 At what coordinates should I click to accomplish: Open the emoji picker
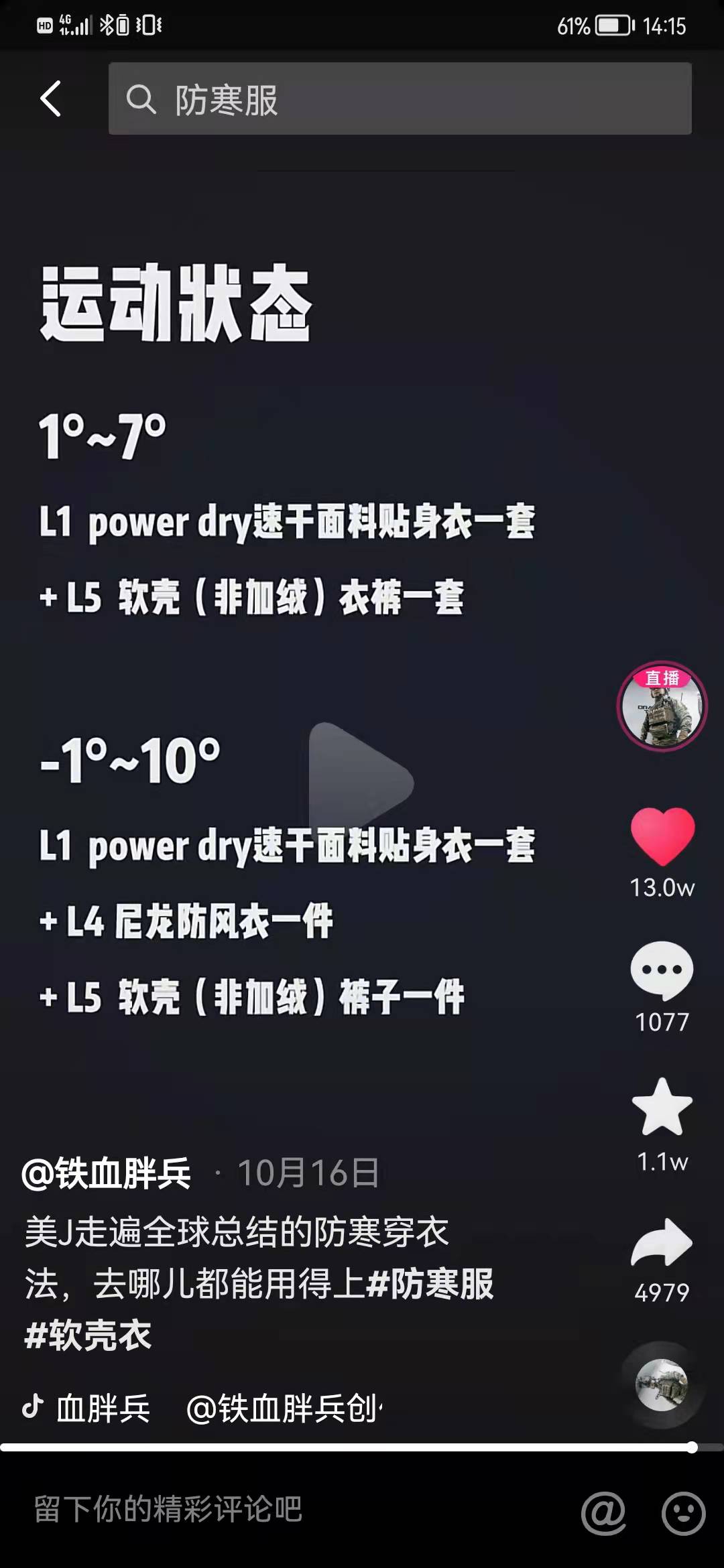(683, 1512)
